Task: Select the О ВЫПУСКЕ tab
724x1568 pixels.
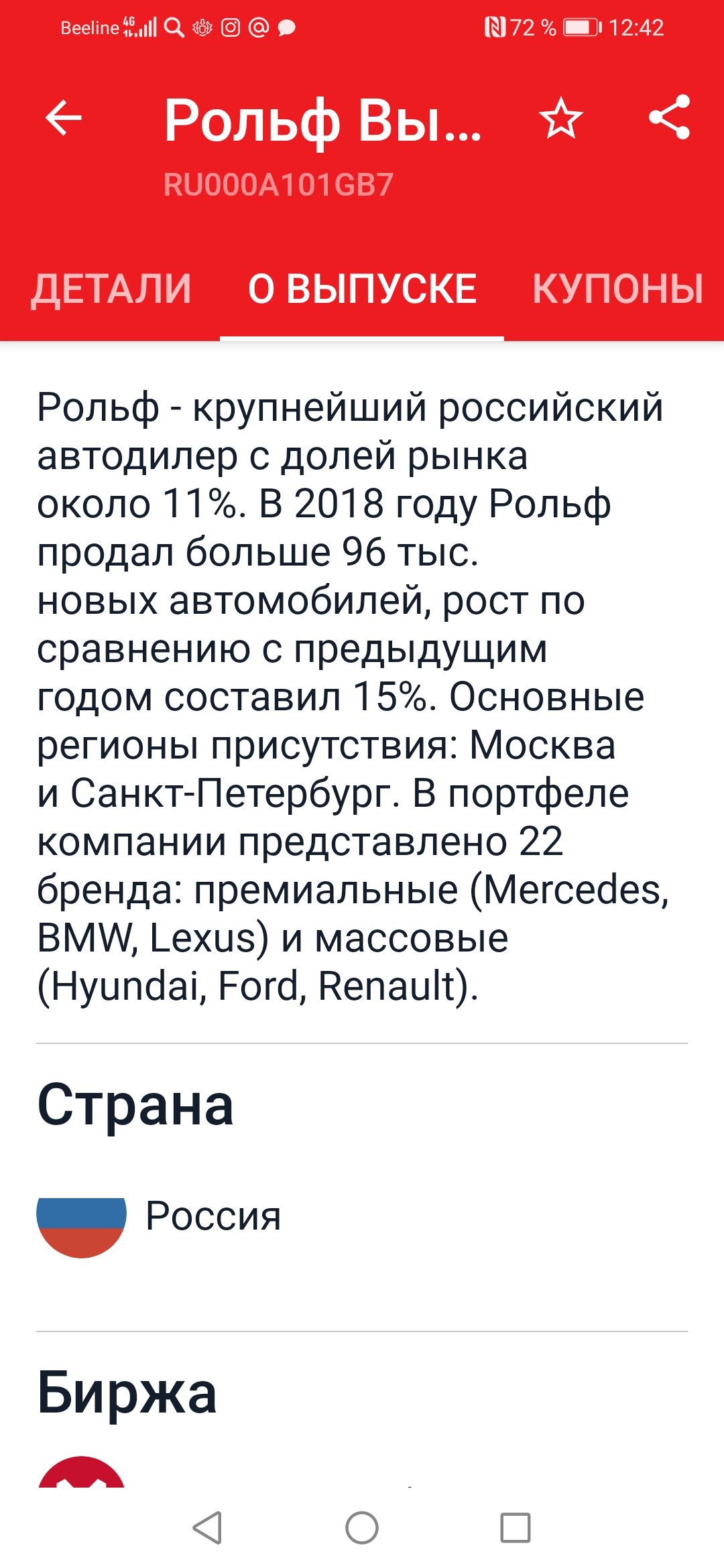Action: click(x=362, y=289)
